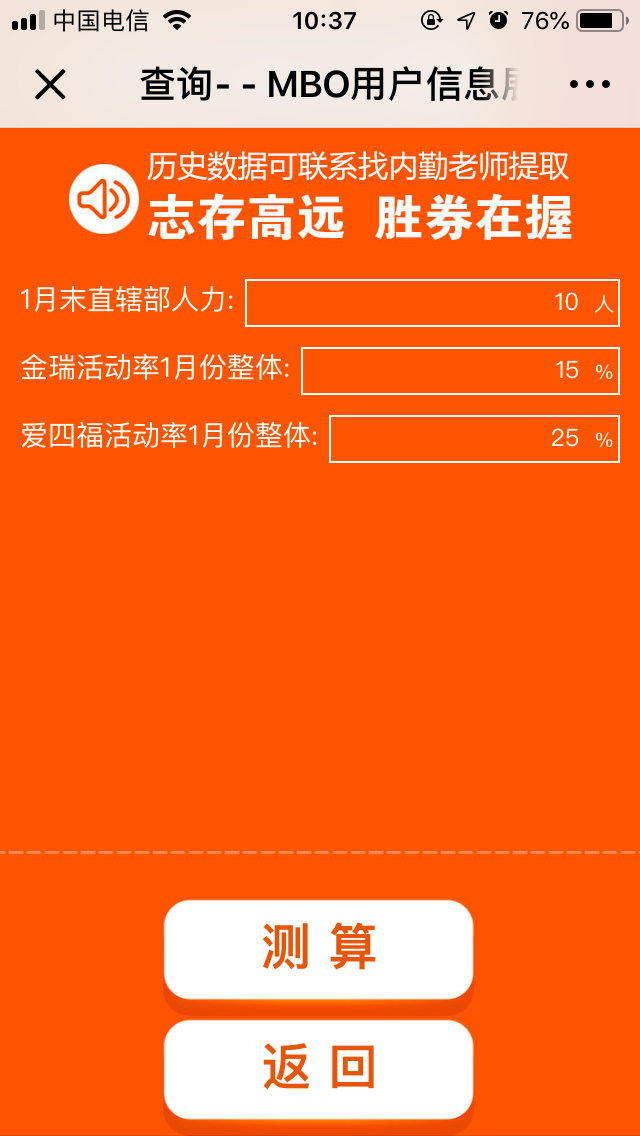Close the MBO query page

(50, 85)
